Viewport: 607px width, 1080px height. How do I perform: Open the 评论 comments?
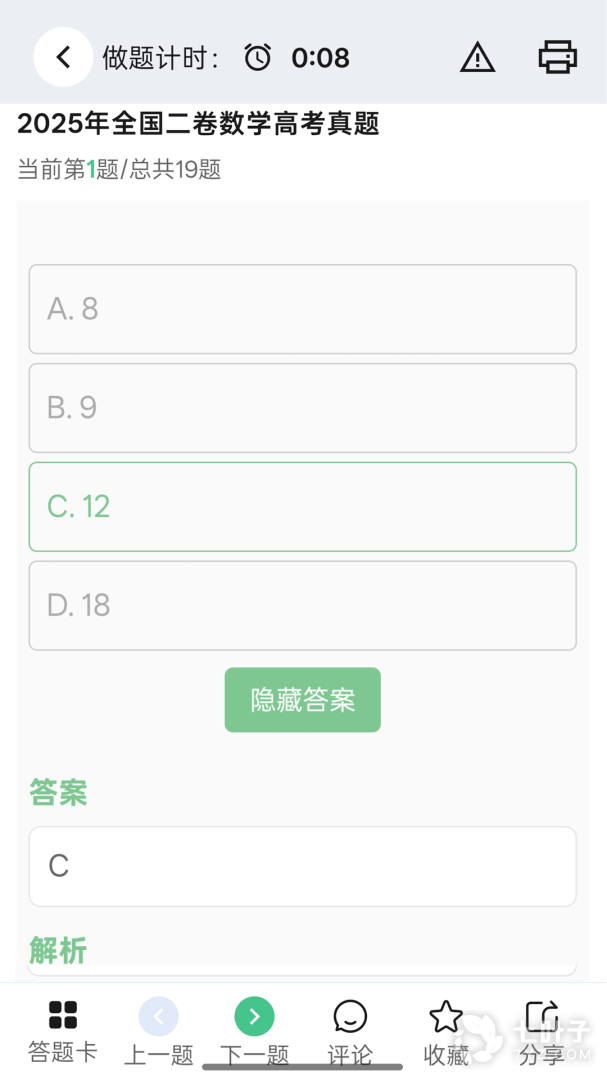click(x=350, y=1031)
